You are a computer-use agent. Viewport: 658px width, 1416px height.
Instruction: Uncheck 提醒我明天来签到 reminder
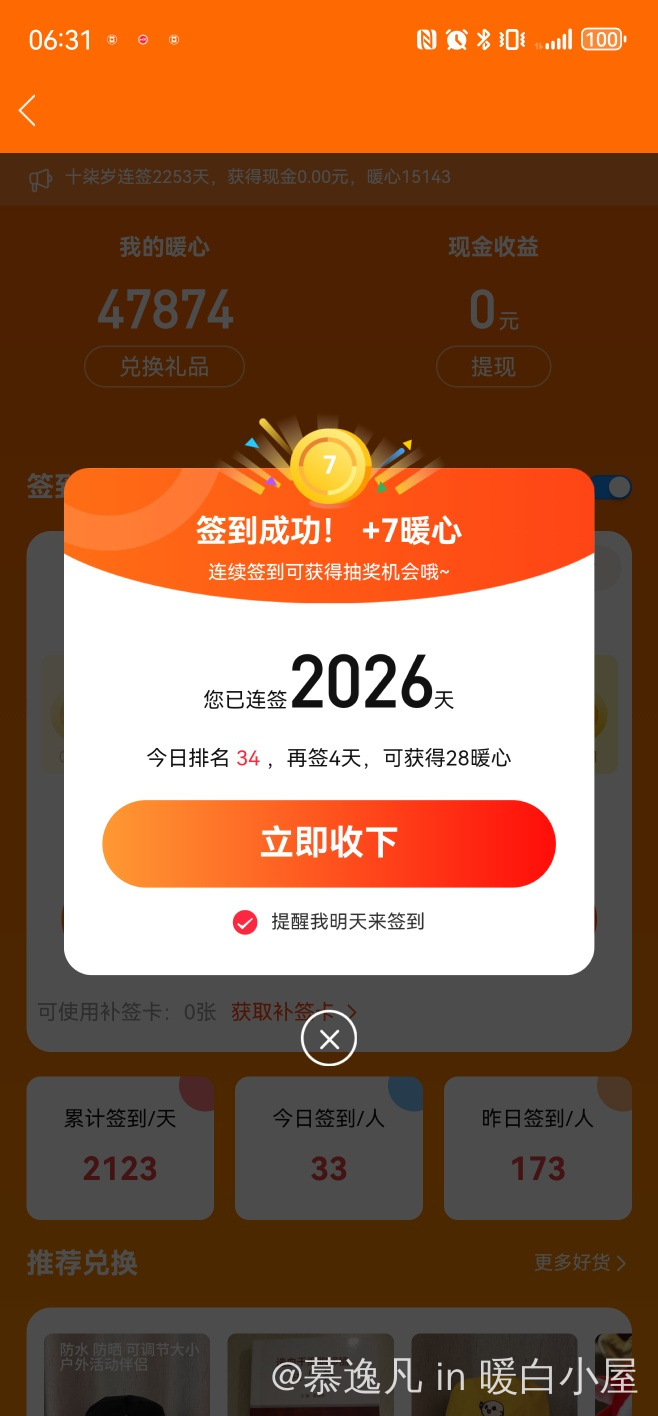pos(245,922)
